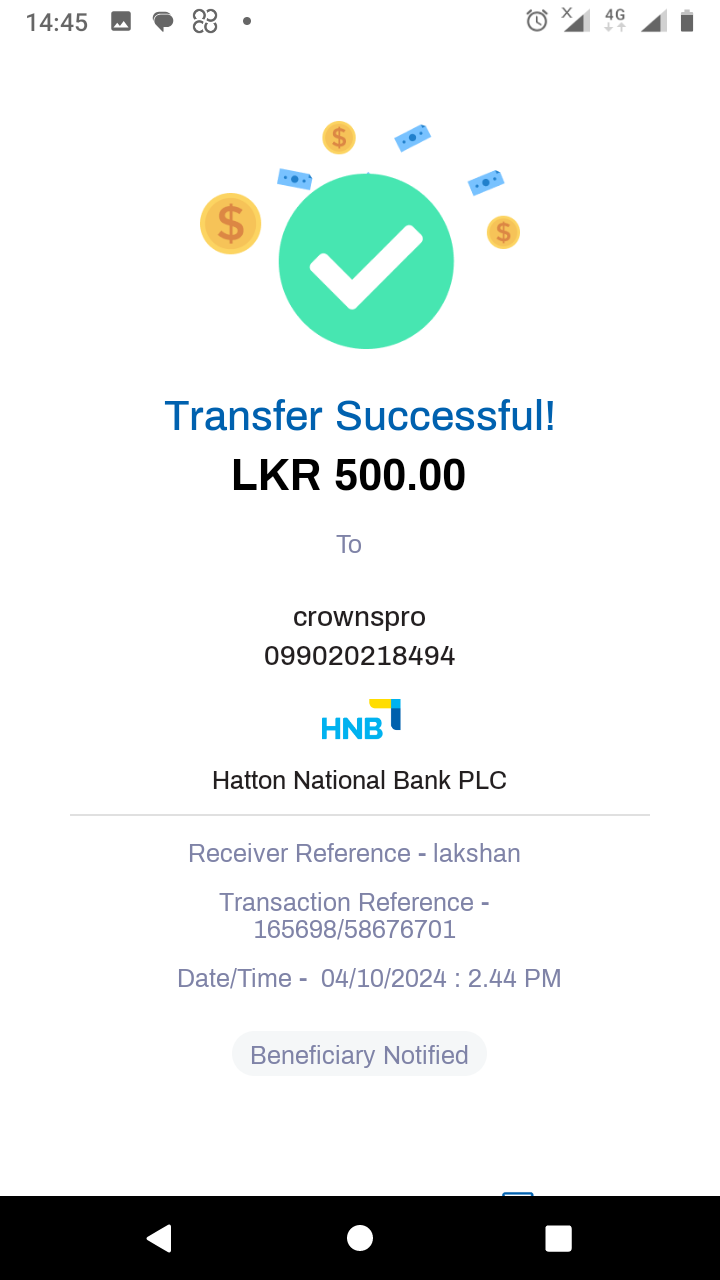Tap the system home button
This screenshot has width=720, height=1280.
point(360,1238)
